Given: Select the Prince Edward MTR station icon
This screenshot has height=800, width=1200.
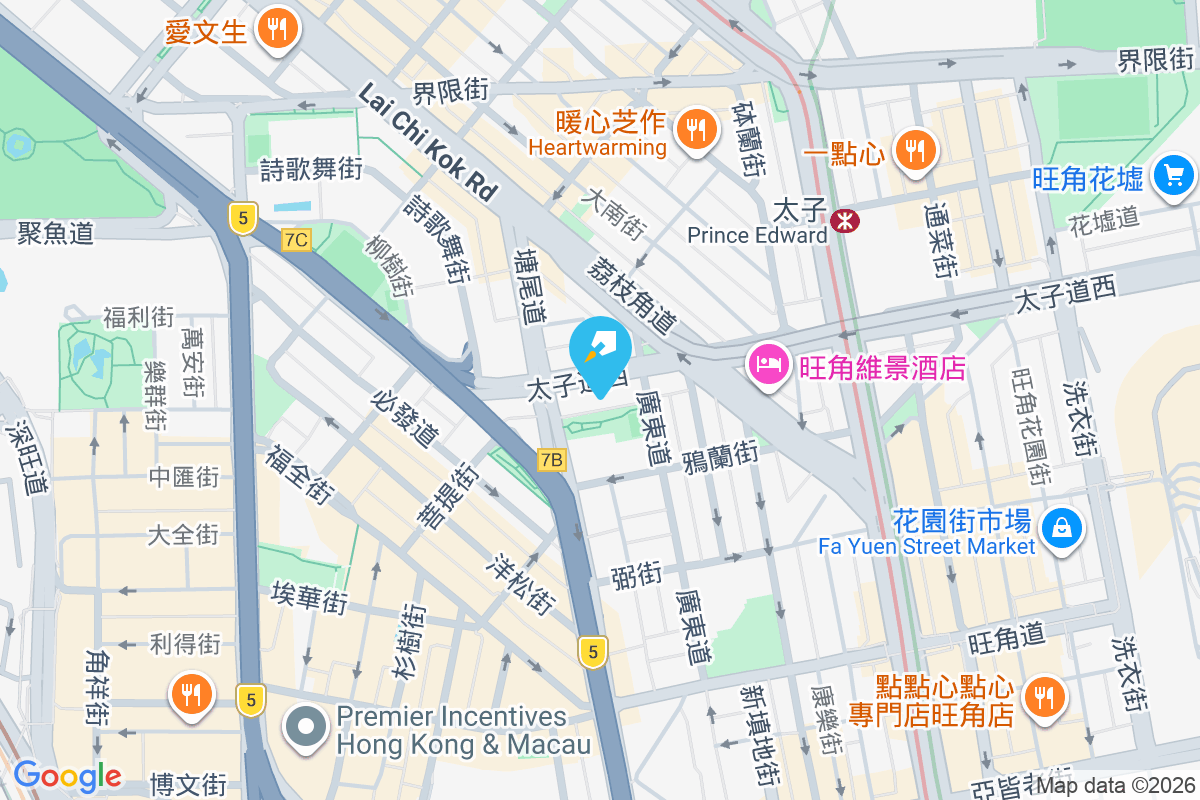Looking at the screenshot, I should click(844, 220).
